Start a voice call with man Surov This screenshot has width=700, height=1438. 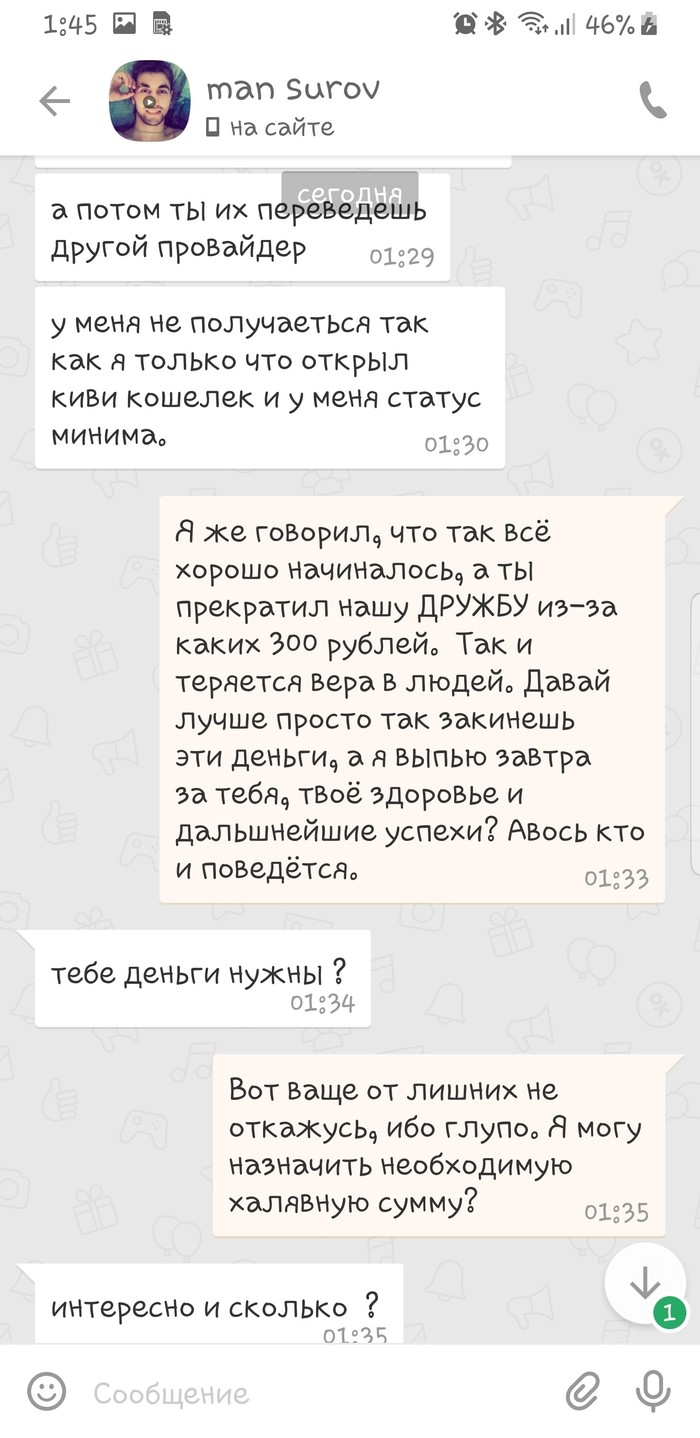pos(652,101)
